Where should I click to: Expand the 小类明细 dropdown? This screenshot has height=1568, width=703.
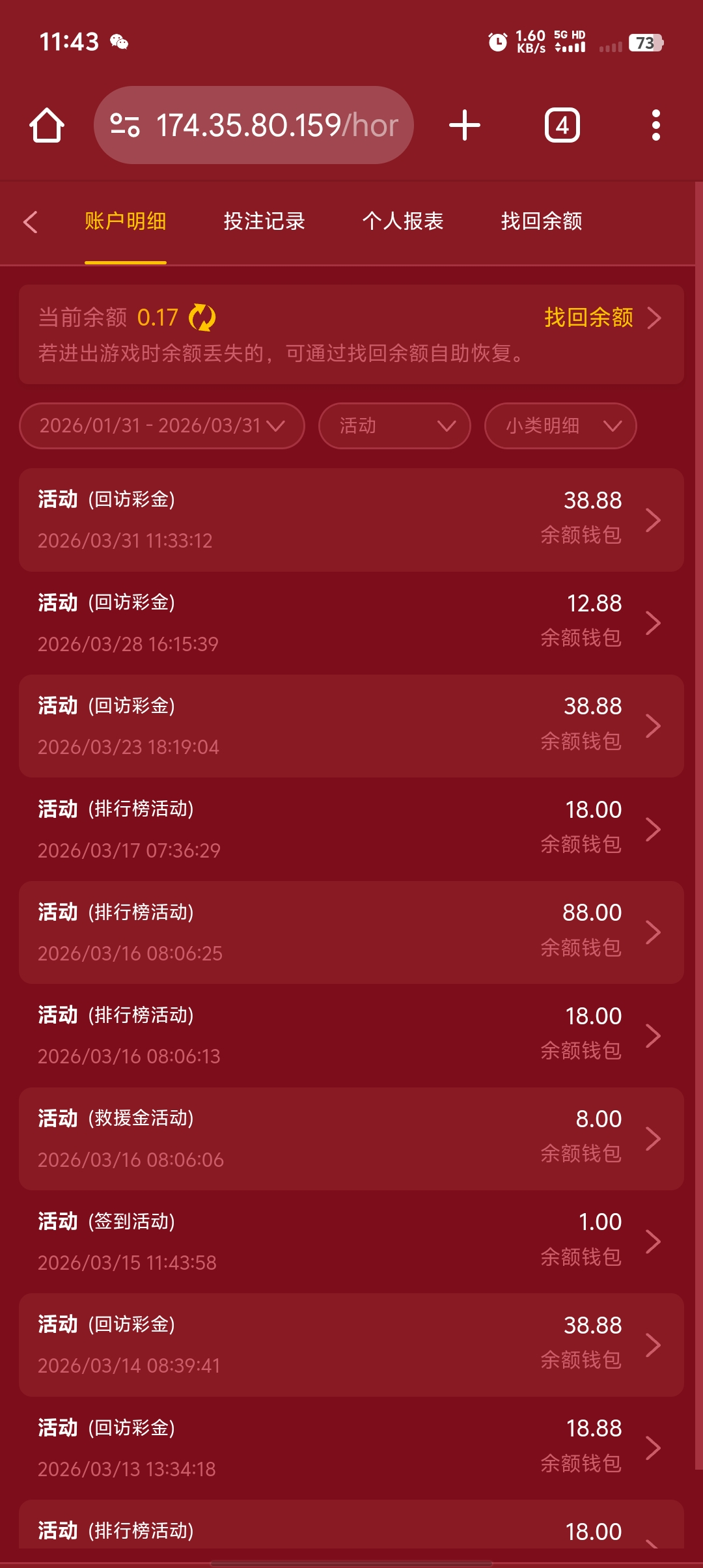[560, 426]
